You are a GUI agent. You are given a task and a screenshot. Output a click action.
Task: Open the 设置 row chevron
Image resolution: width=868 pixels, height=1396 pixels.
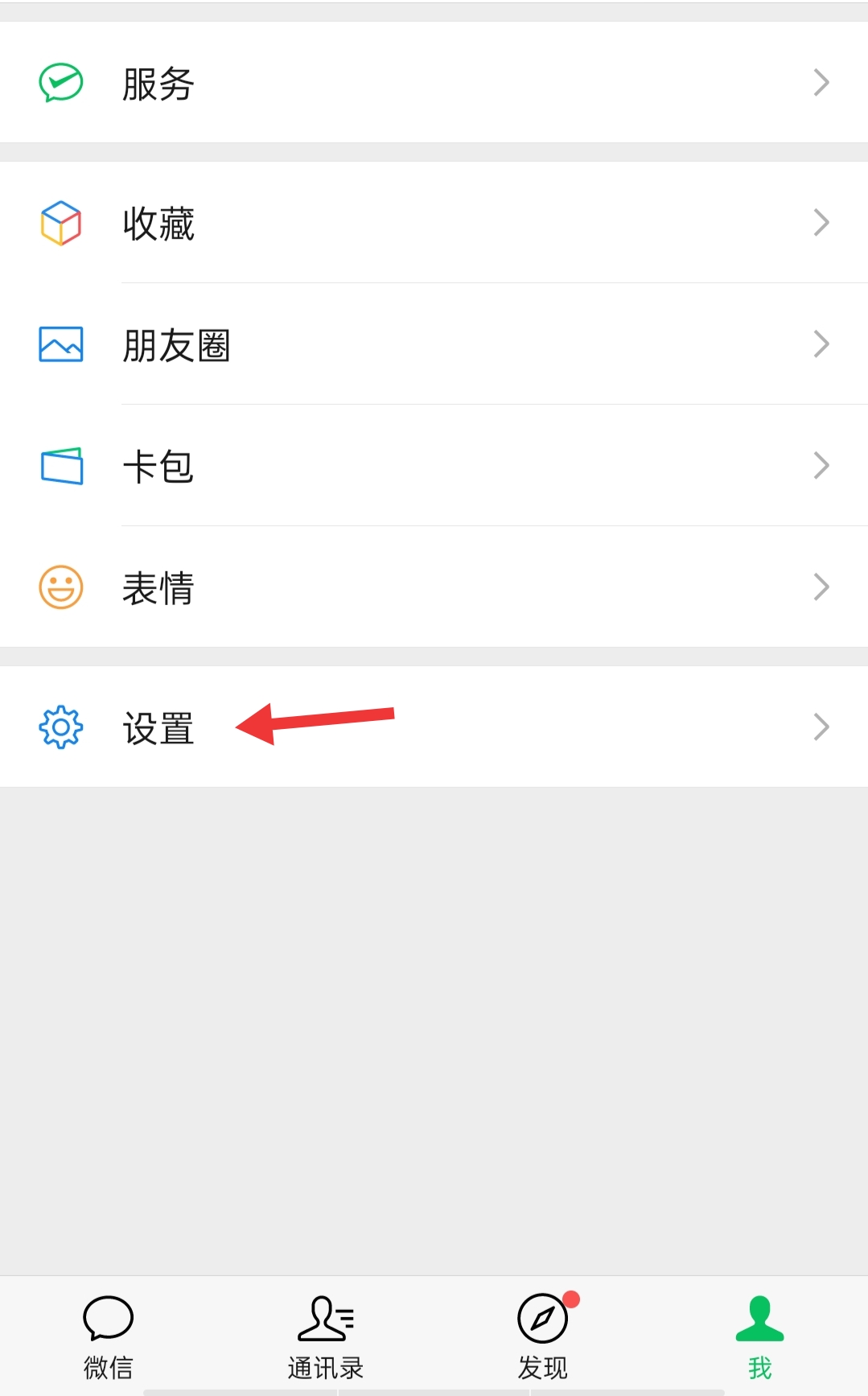(x=821, y=727)
